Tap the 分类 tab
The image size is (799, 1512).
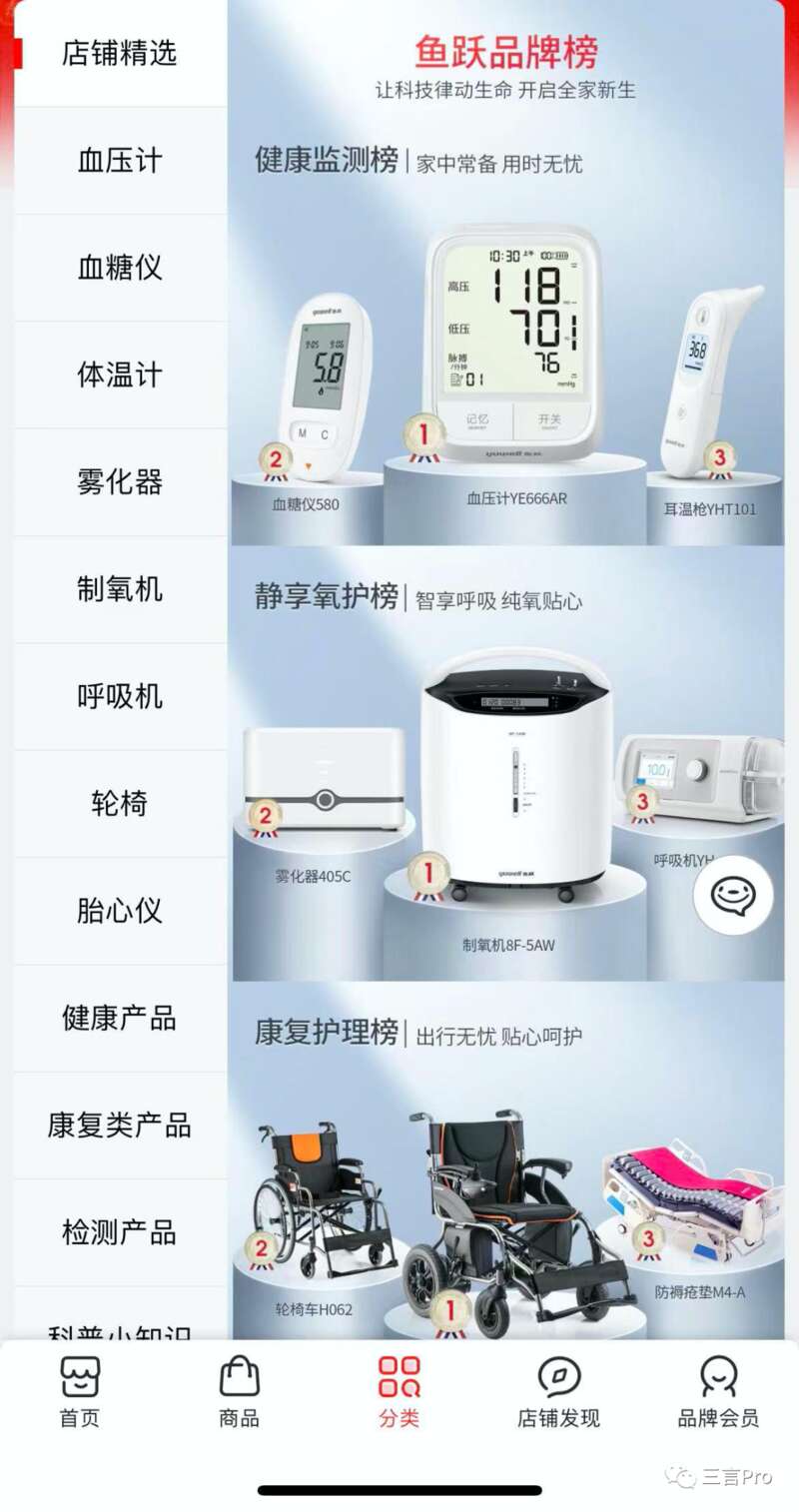pyautogui.click(x=399, y=1391)
